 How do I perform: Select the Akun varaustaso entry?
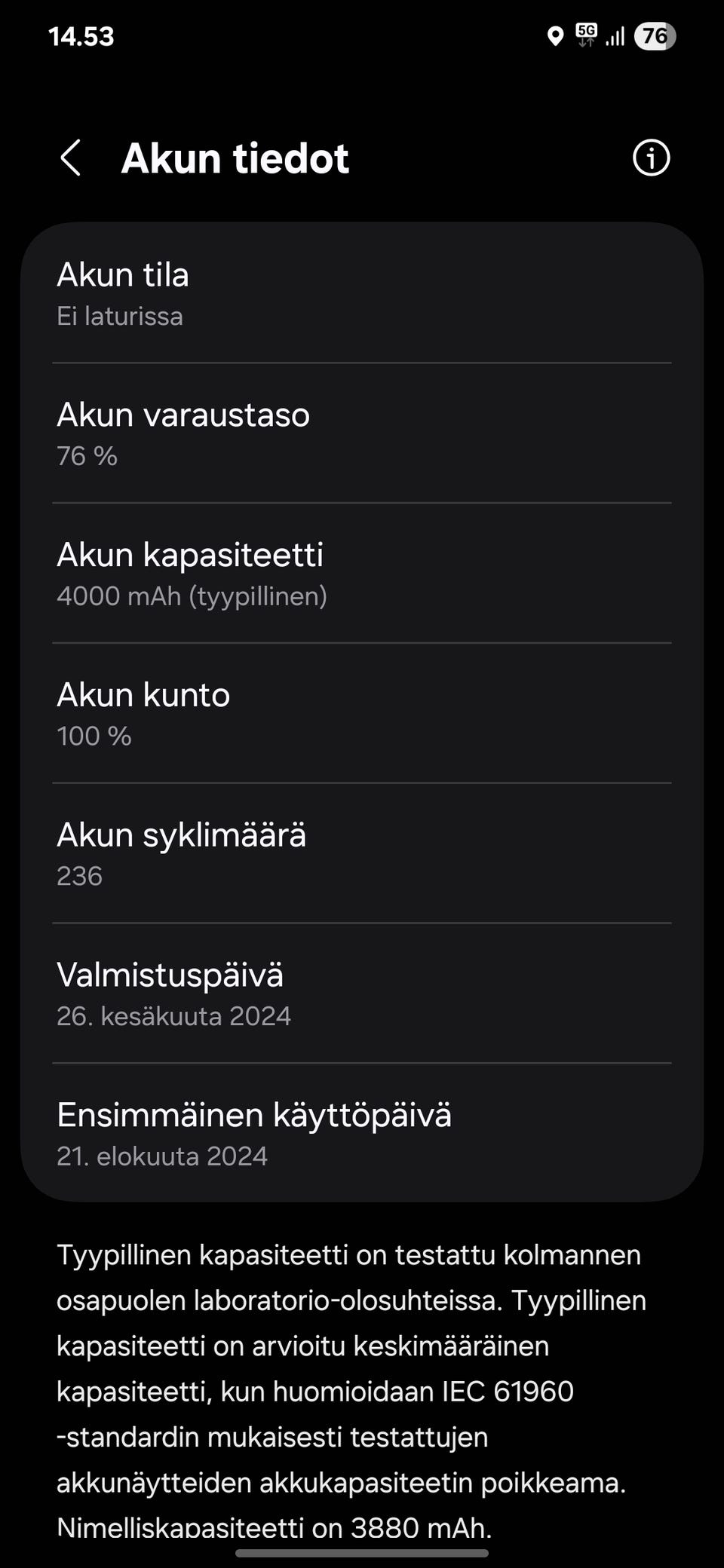[x=362, y=433]
